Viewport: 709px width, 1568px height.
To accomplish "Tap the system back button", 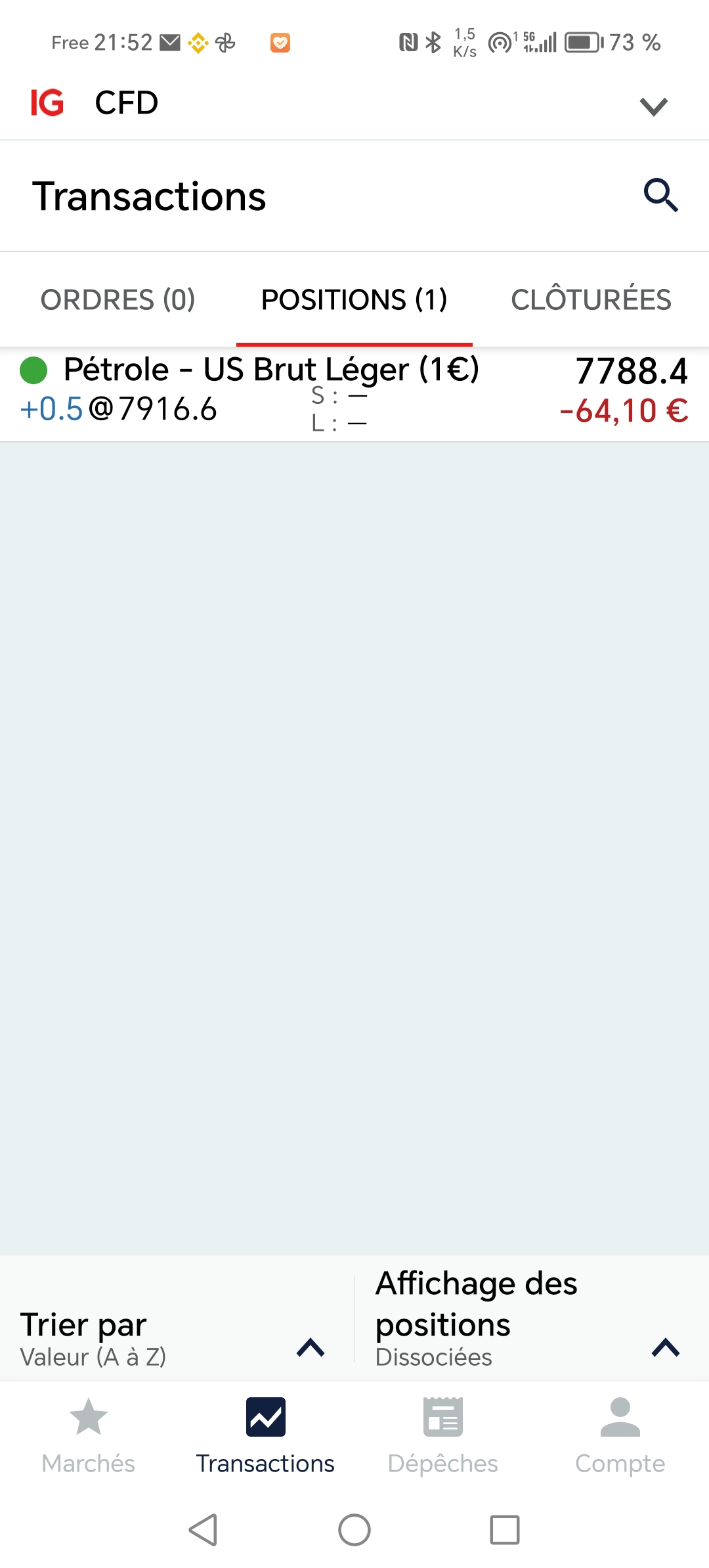I will [x=203, y=1530].
